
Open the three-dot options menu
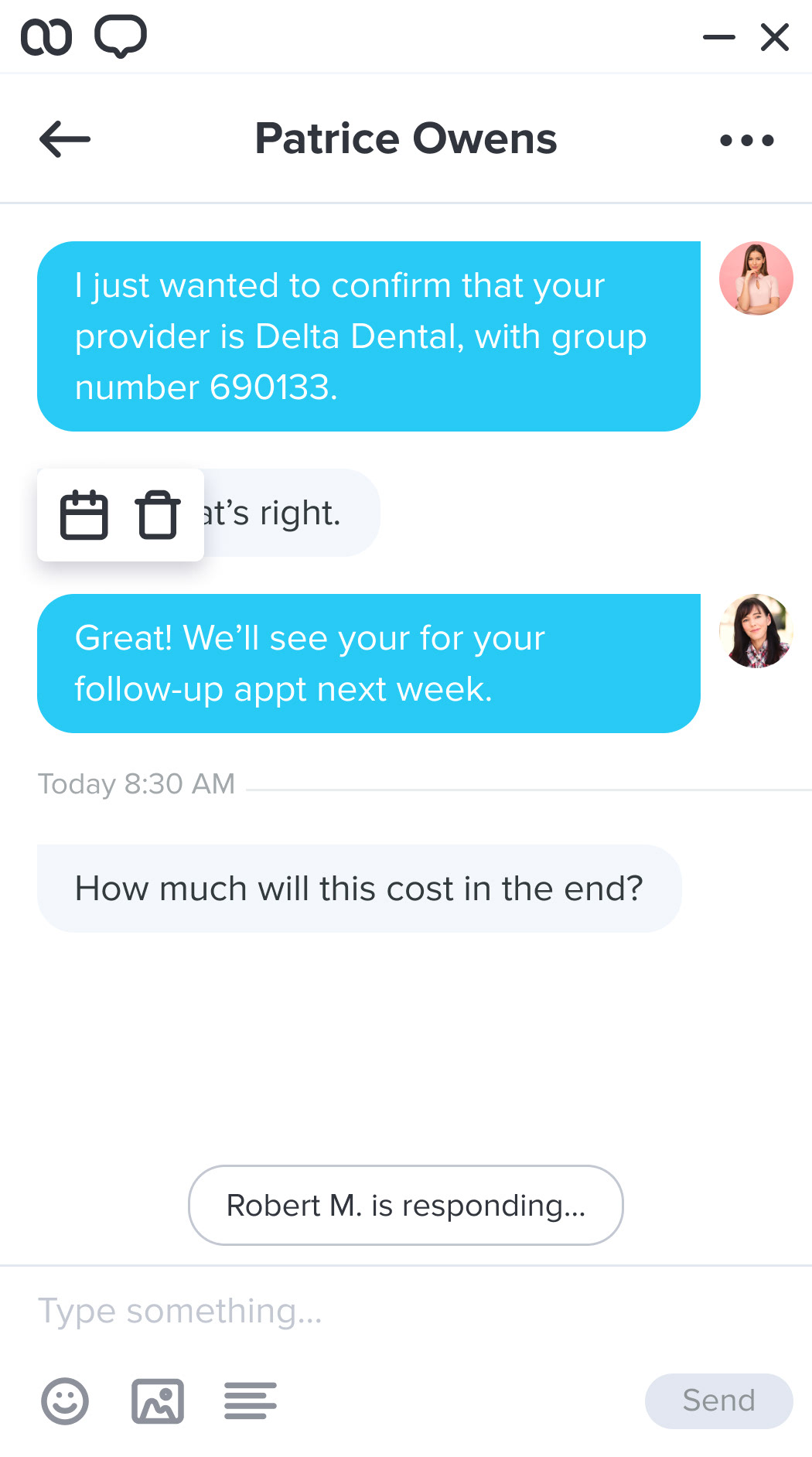[746, 140]
